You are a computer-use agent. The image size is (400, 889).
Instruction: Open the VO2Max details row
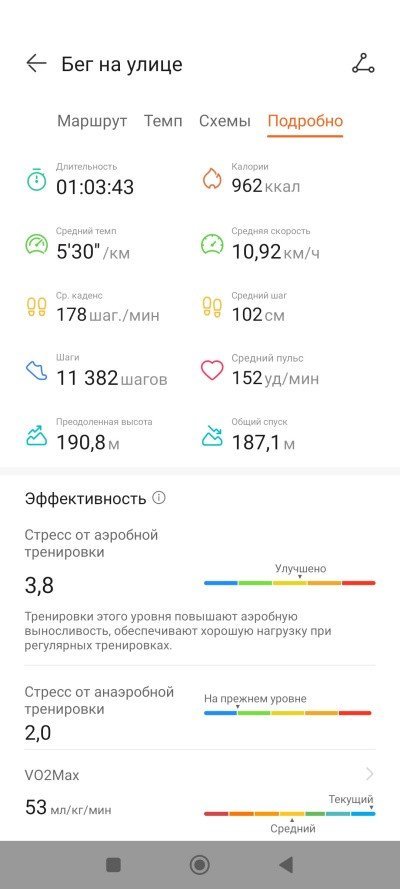point(200,799)
